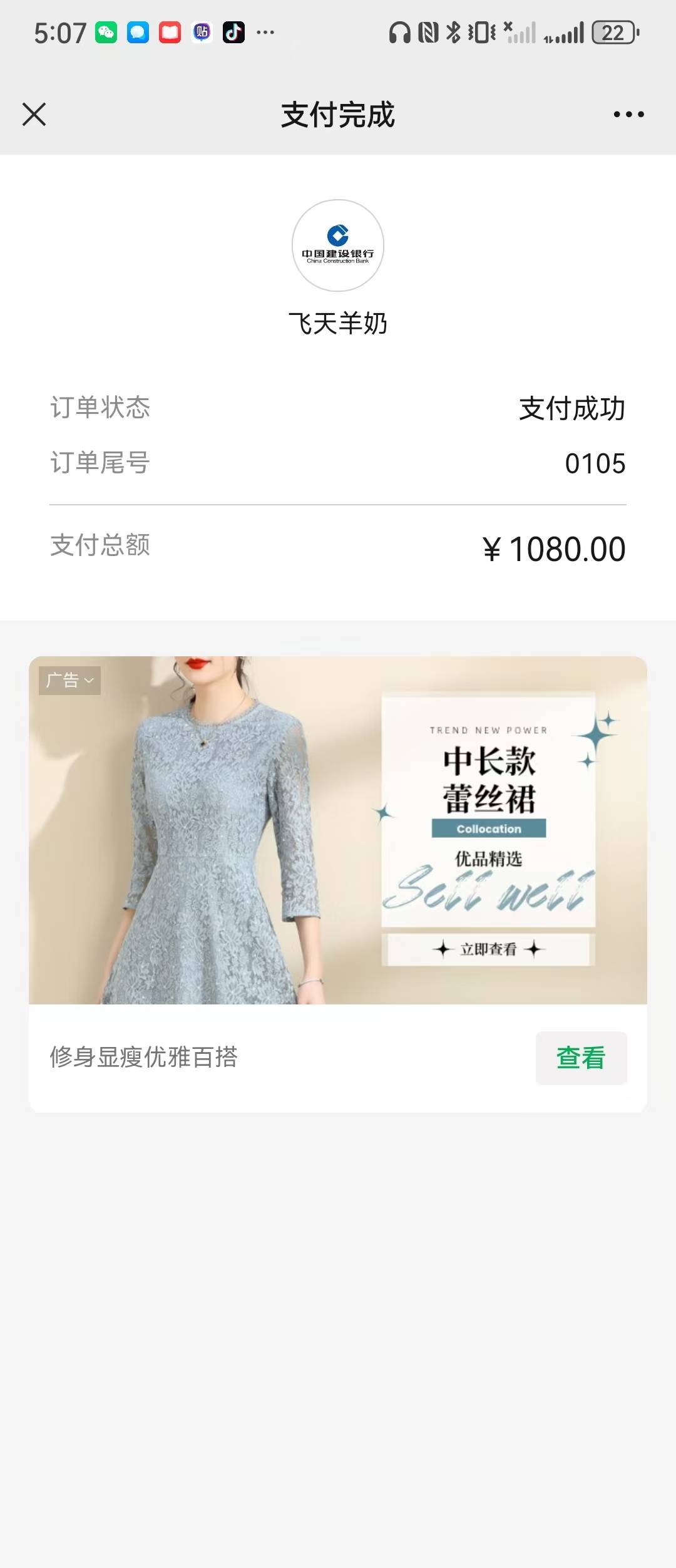Tap the green 查看 button
The width and height of the screenshot is (676, 1568).
(581, 1058)
